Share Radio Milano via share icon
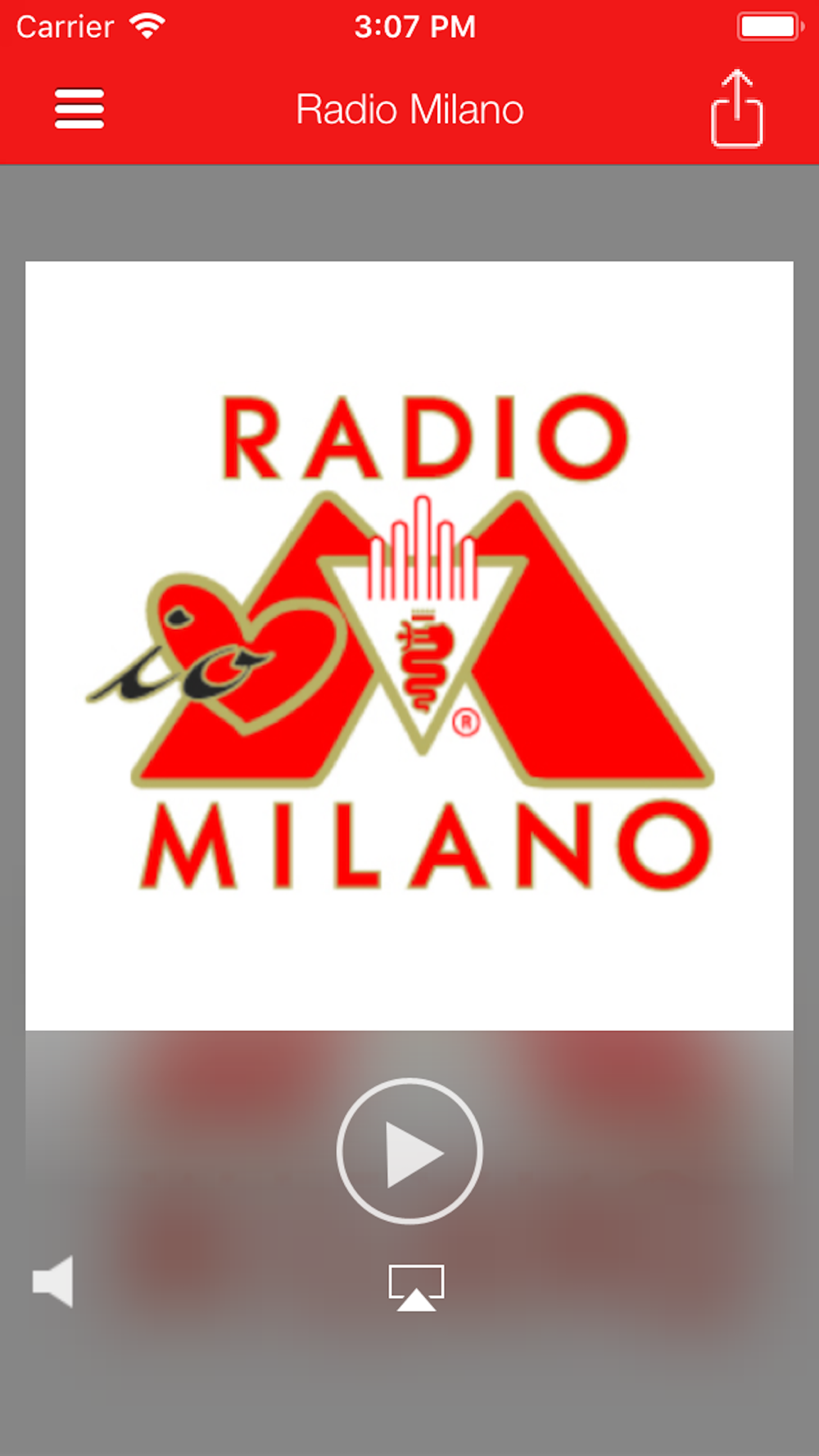Viewport: 819px width, 1456px height. pyautogui.click(x=737, y=108)
